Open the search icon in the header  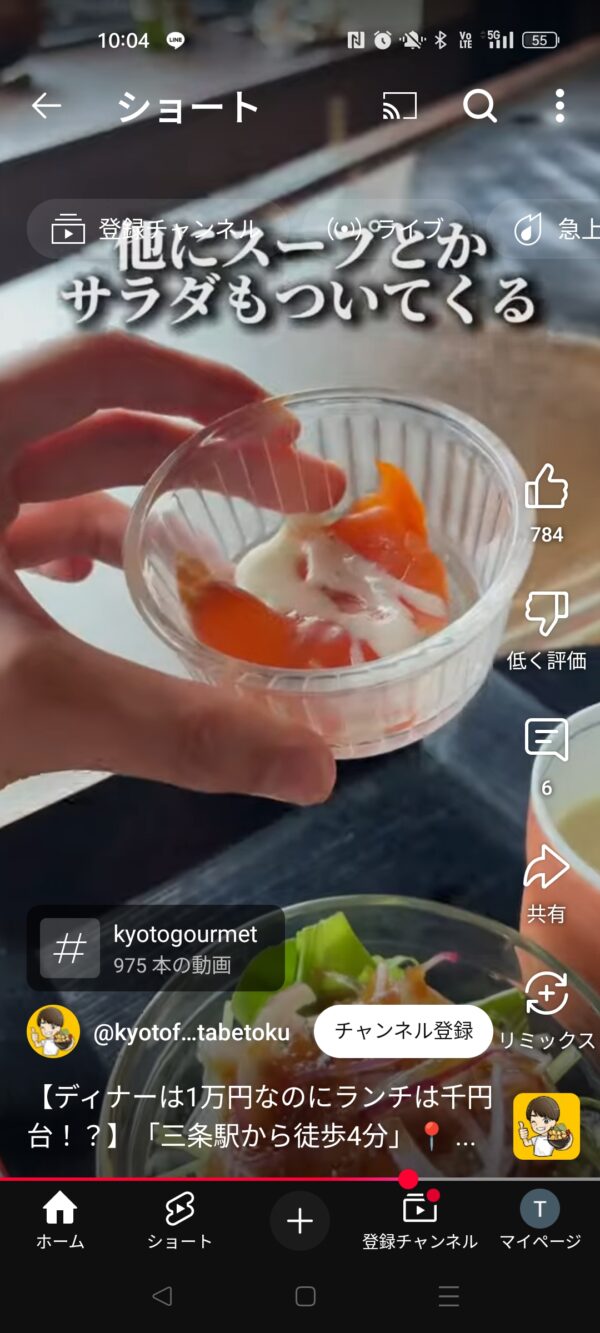coord(480,106)
